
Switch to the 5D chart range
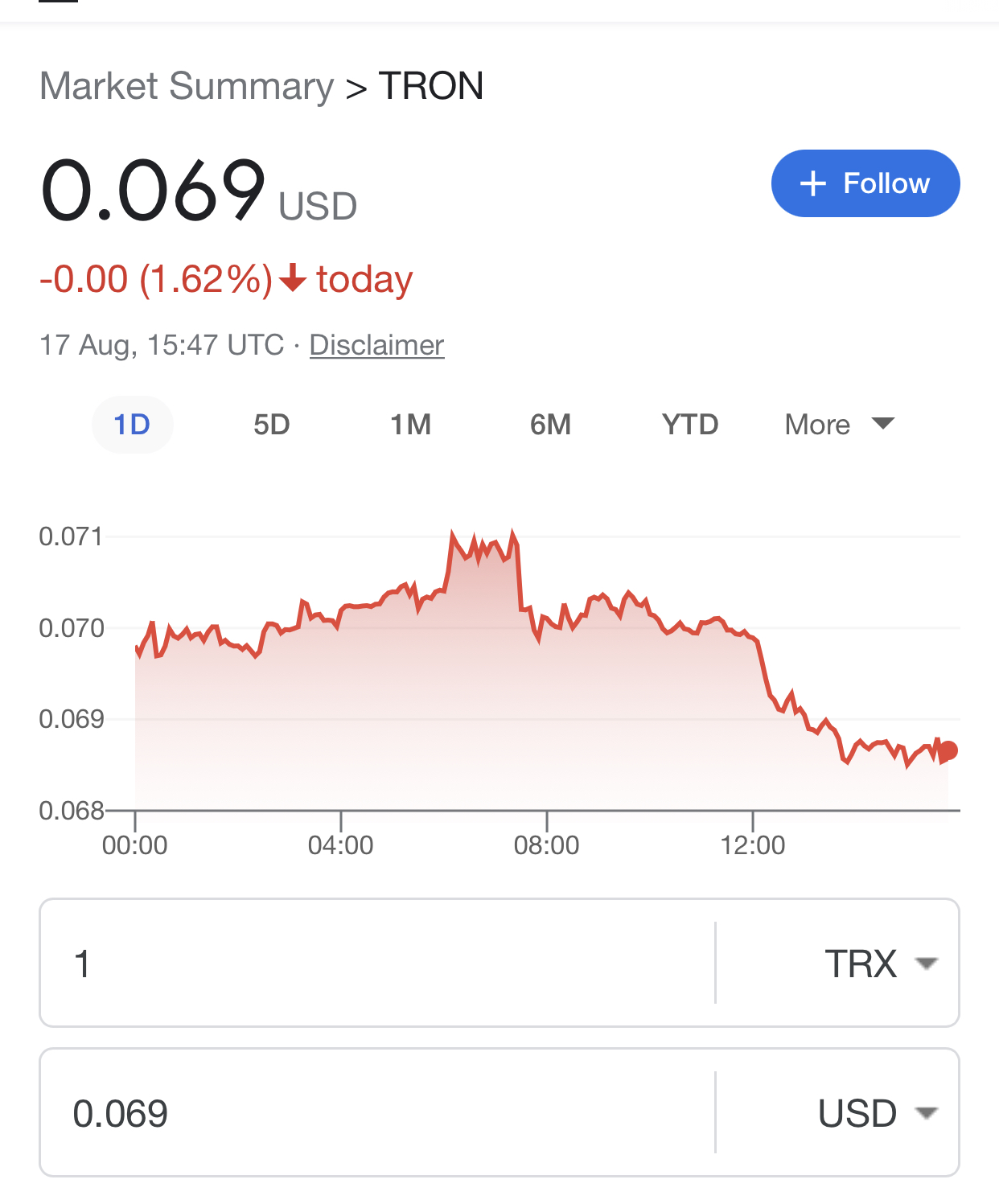(x=272, y=425)
